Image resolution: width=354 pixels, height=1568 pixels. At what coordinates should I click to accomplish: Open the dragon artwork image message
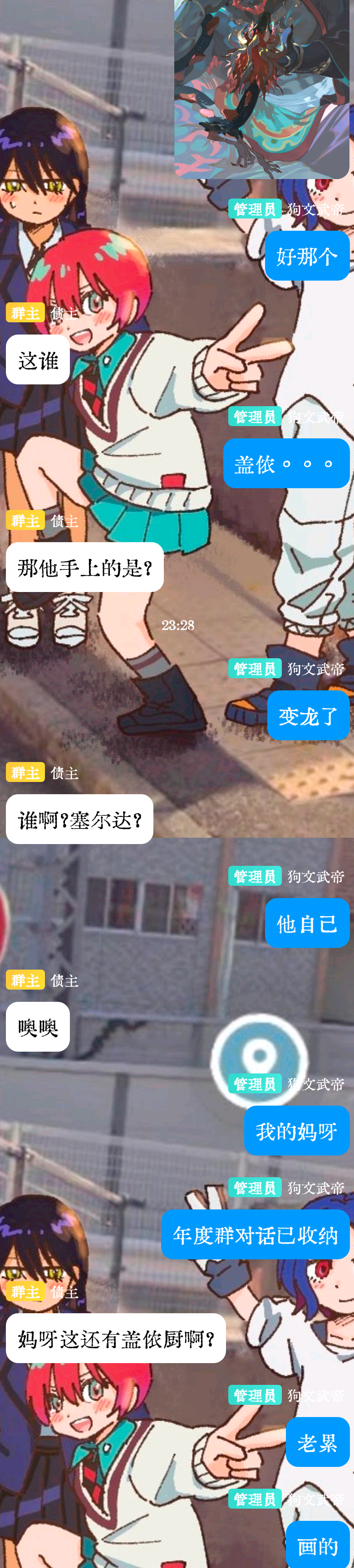261,88
